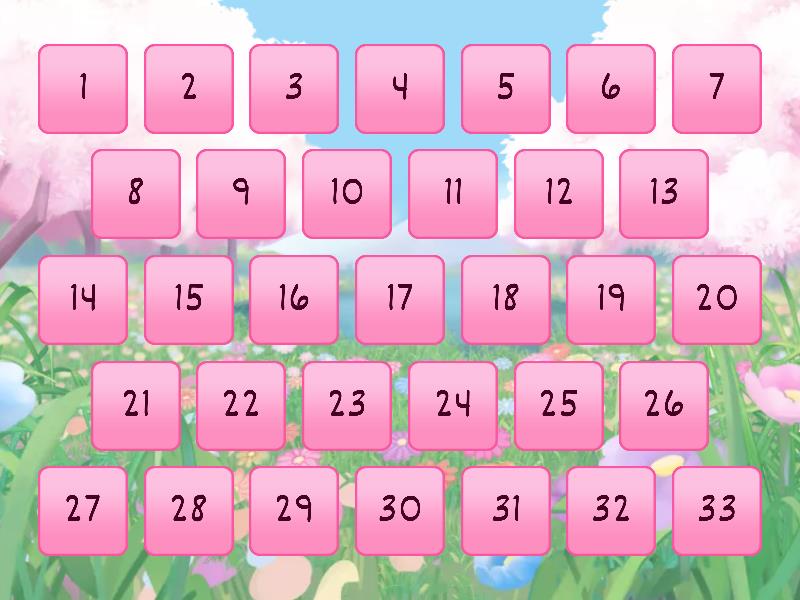Tap box number 33

tap(717, 510)
